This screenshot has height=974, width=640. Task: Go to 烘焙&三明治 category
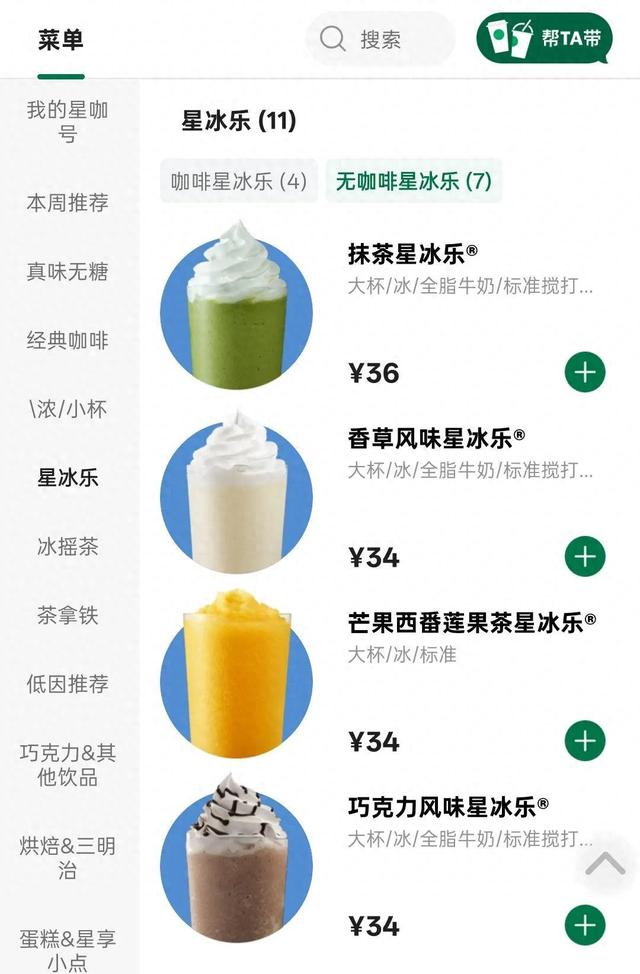point(68,858)
